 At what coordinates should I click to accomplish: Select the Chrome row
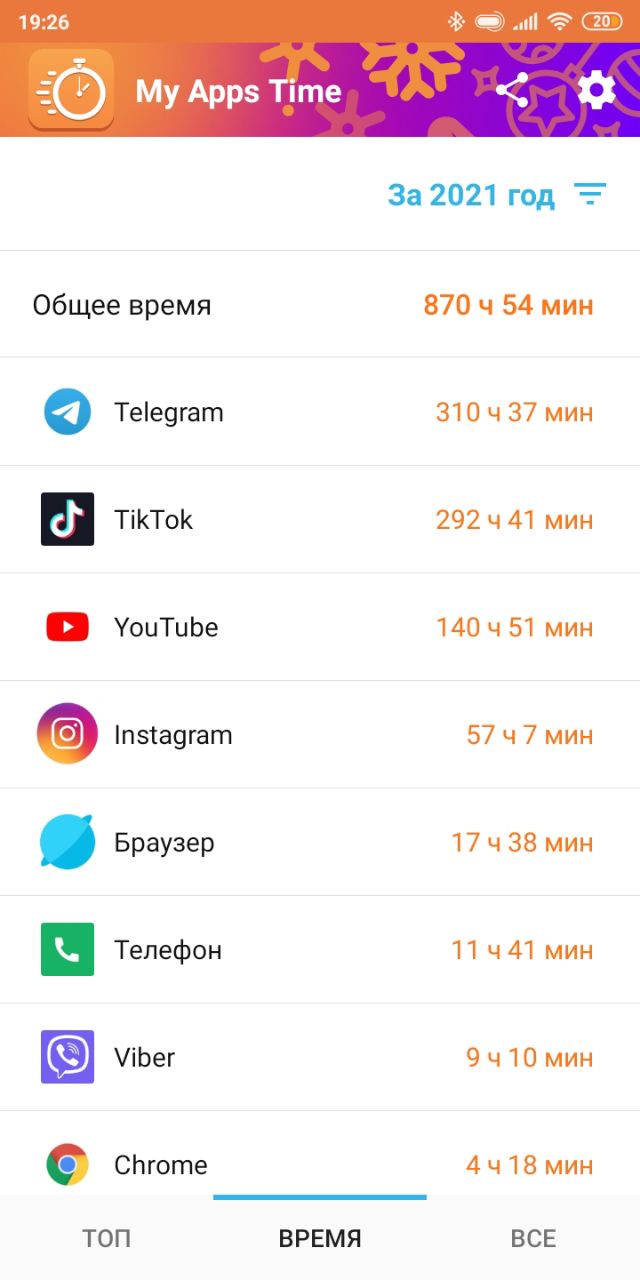[x=320, y=1153]
